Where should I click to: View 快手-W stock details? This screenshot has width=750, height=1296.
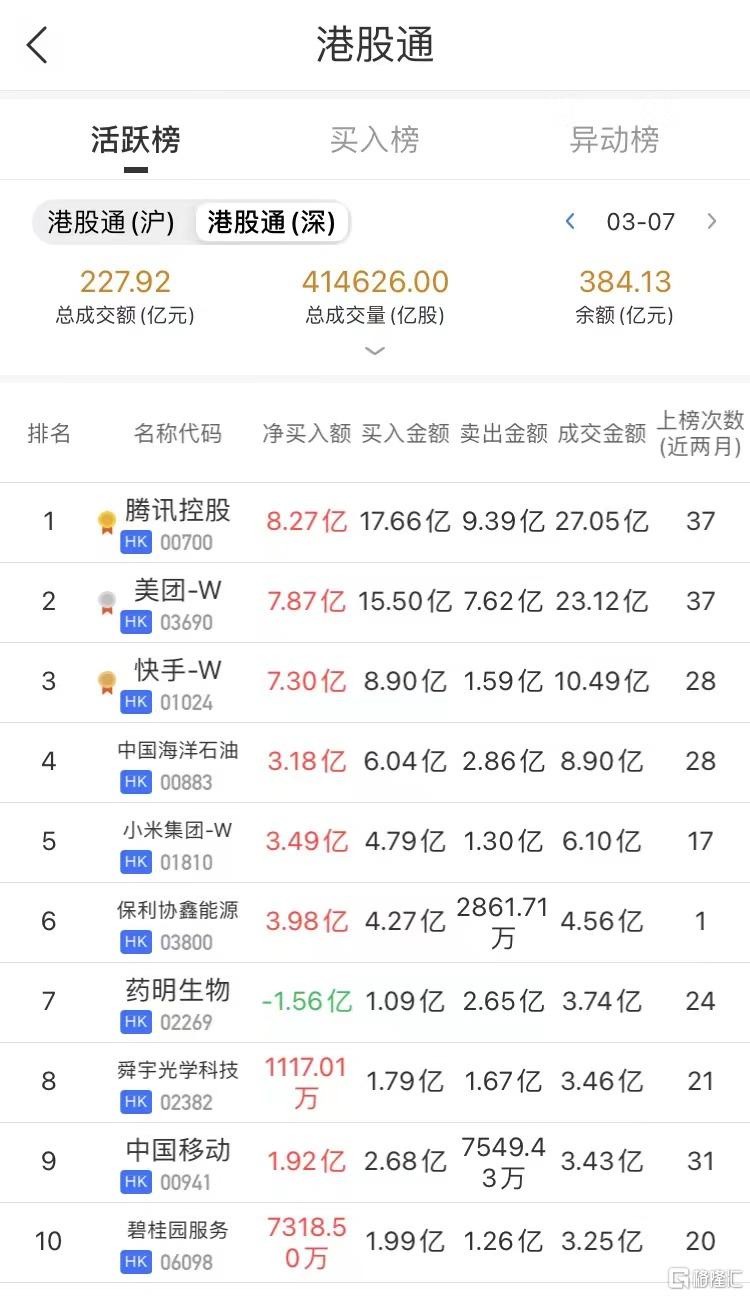tap(178, 682)
